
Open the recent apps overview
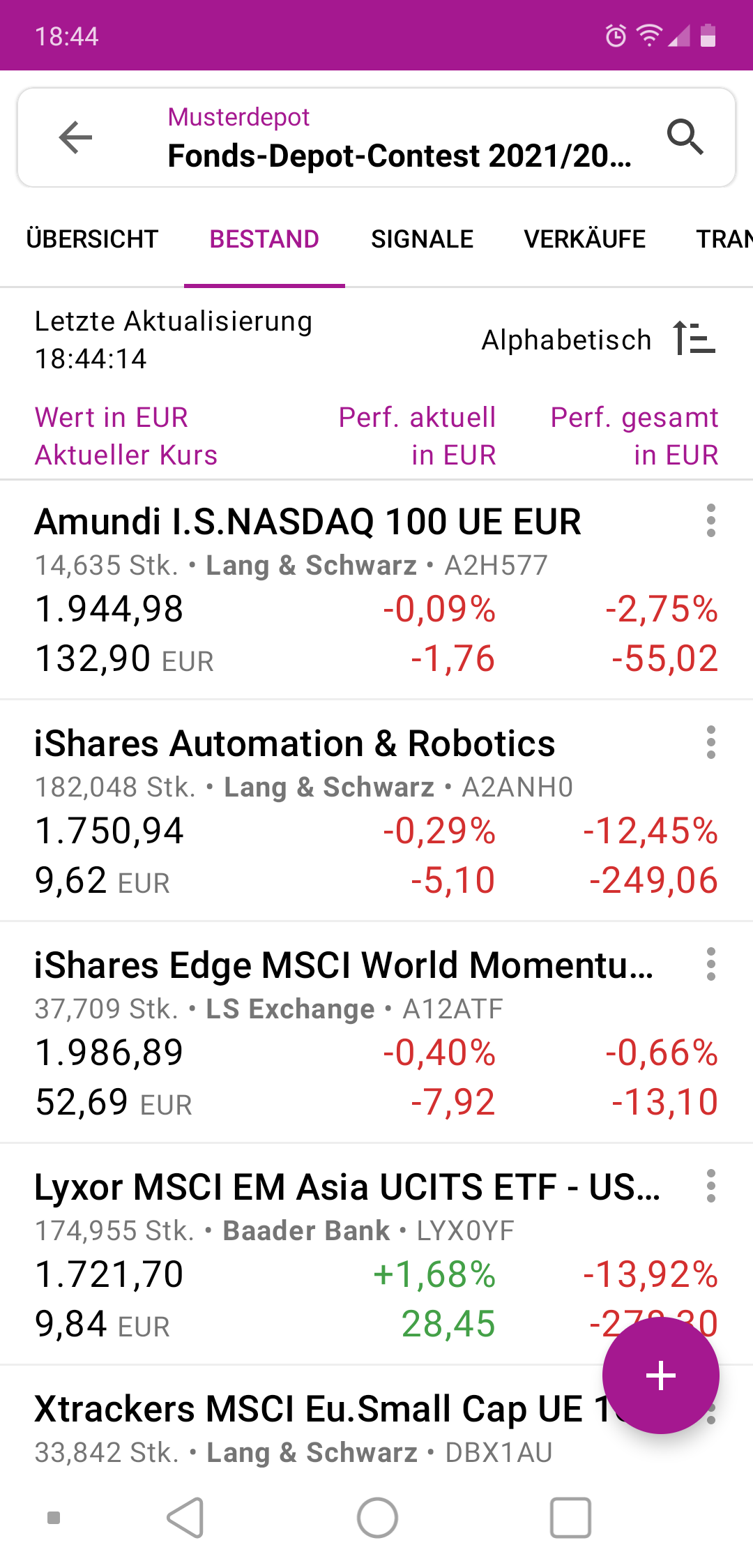click(570, 1518)
